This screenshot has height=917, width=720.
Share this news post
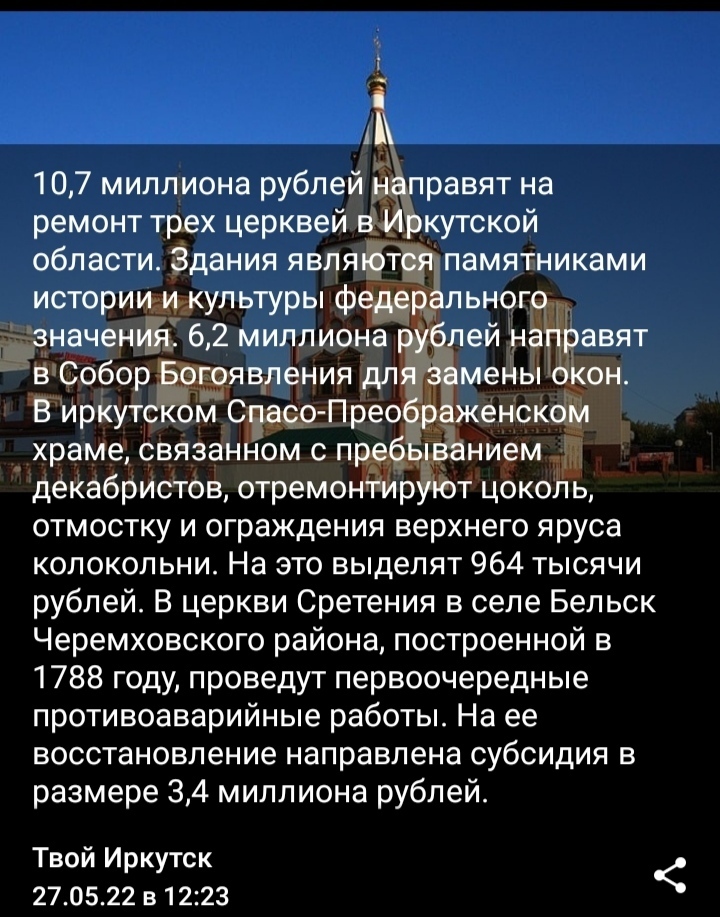coord(669,874)
